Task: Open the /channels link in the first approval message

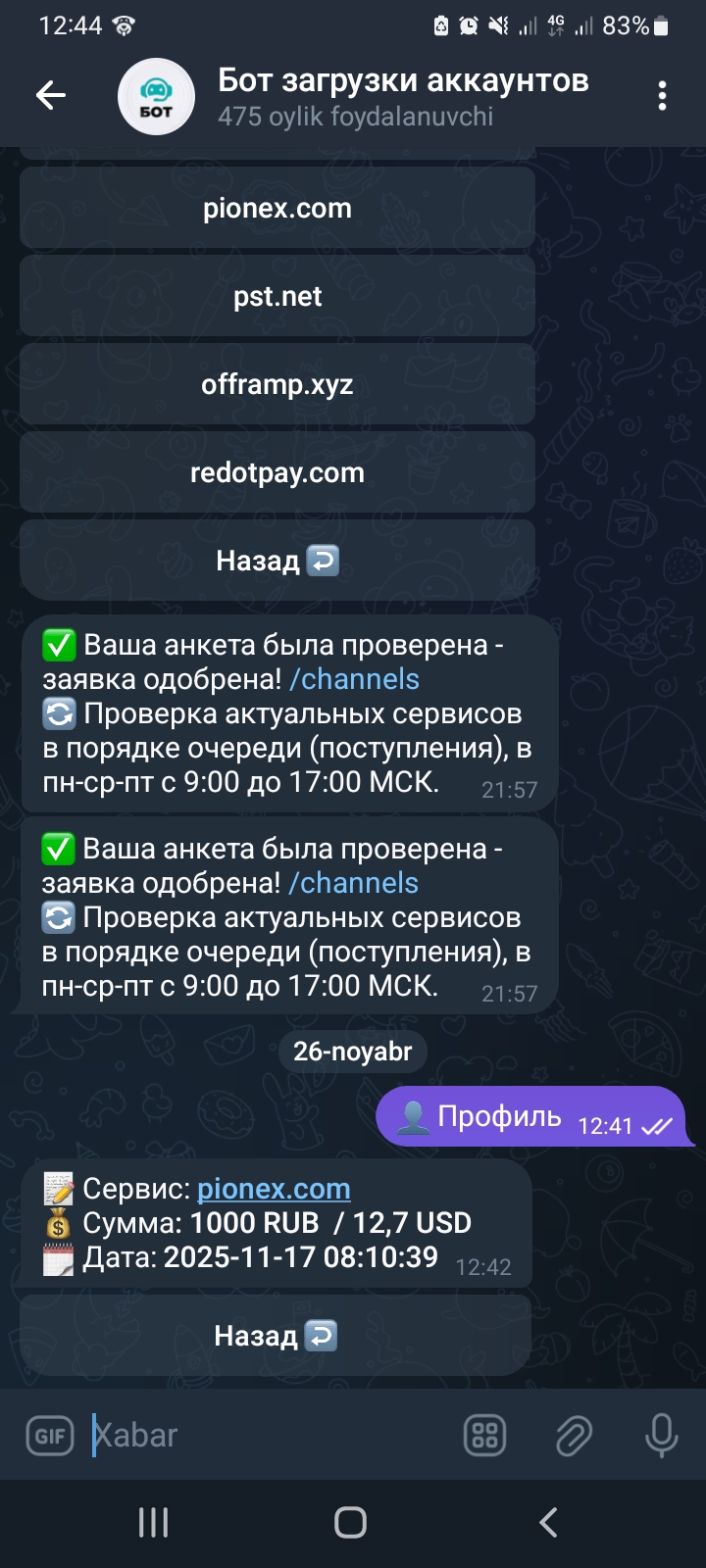Action: [x=354, y=679]
